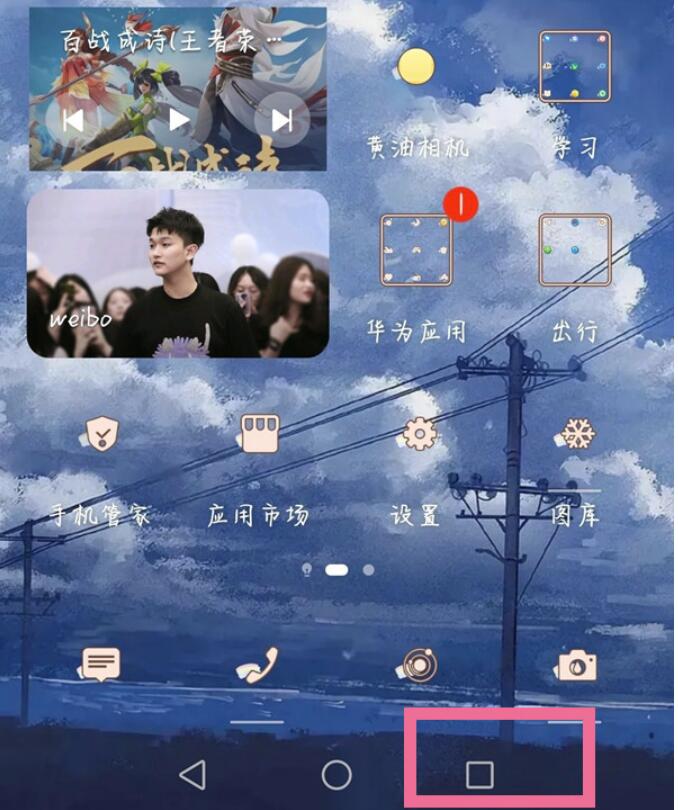Viewport: 678px width, 810px height.
Task: Skip to the next track in the music widget
Action: [x=282, y=121]
